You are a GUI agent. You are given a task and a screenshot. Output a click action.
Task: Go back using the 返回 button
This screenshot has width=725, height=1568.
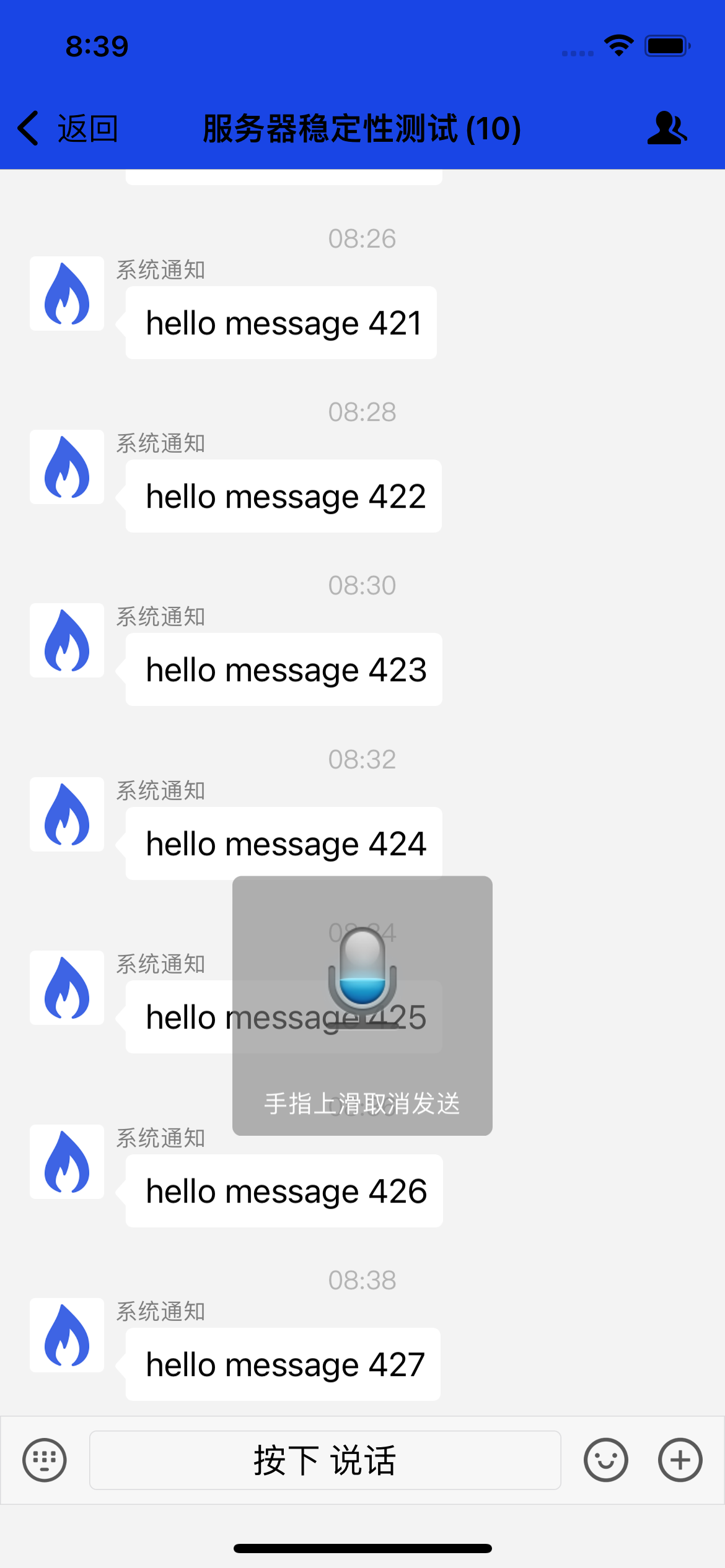(68, 129)
